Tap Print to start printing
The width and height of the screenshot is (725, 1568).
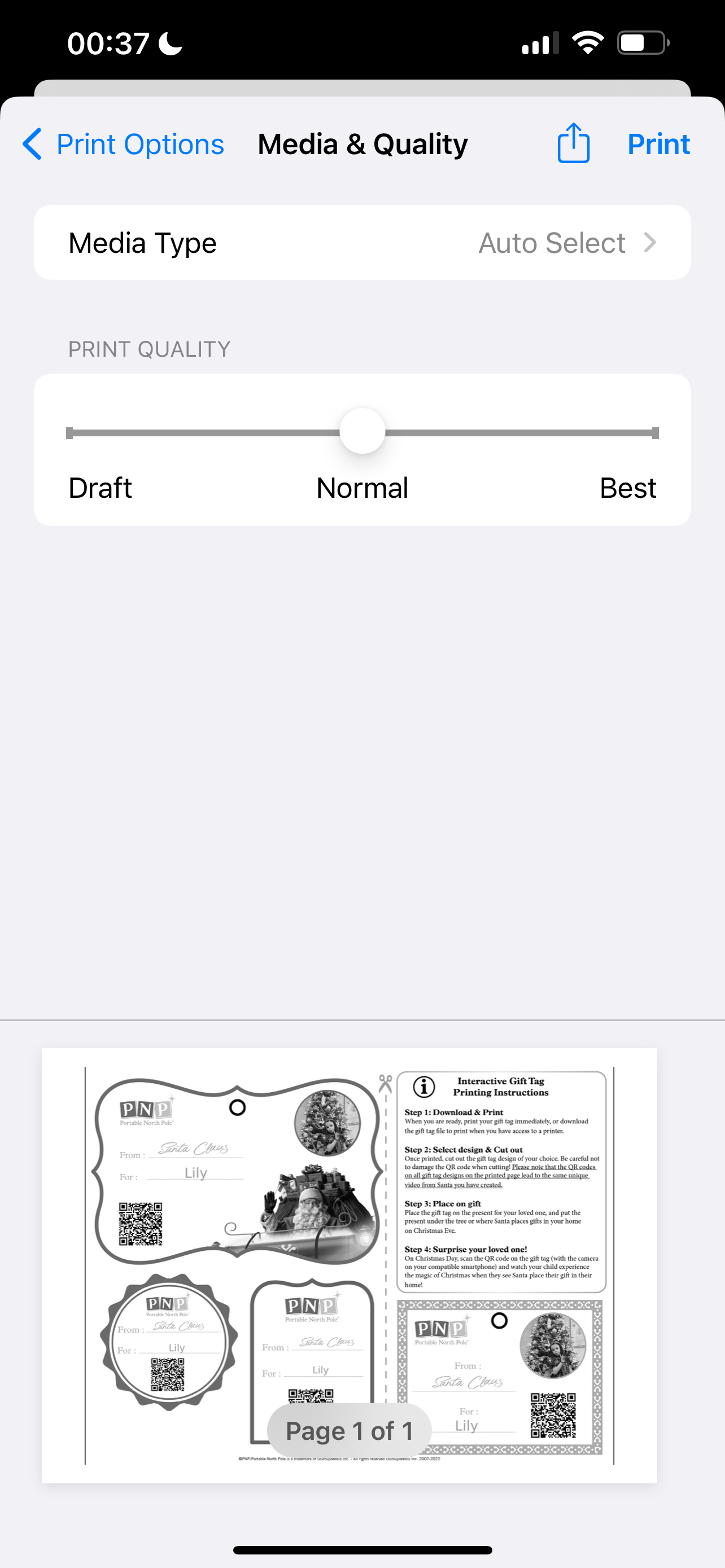pos(658,144)
